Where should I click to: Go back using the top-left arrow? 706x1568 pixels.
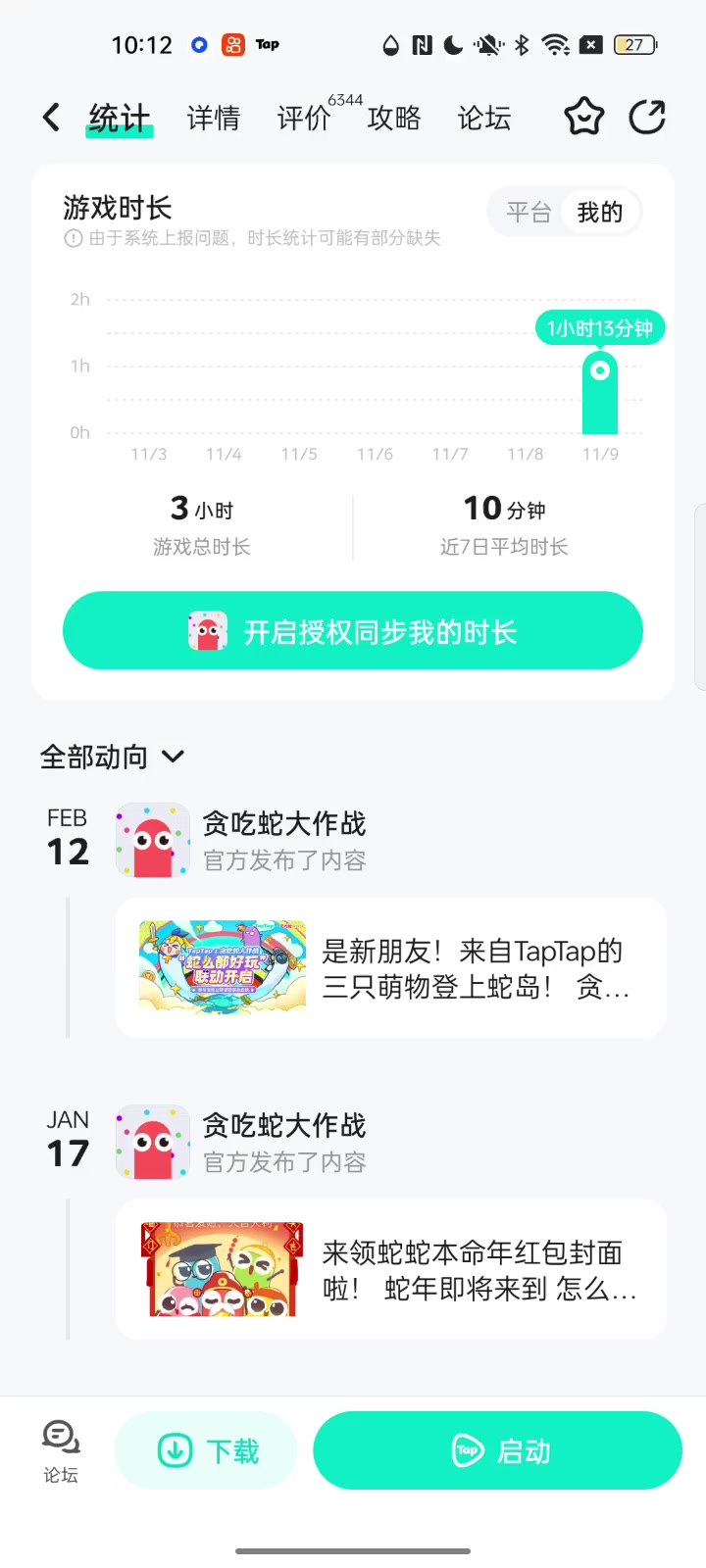(x=52, y=118)
